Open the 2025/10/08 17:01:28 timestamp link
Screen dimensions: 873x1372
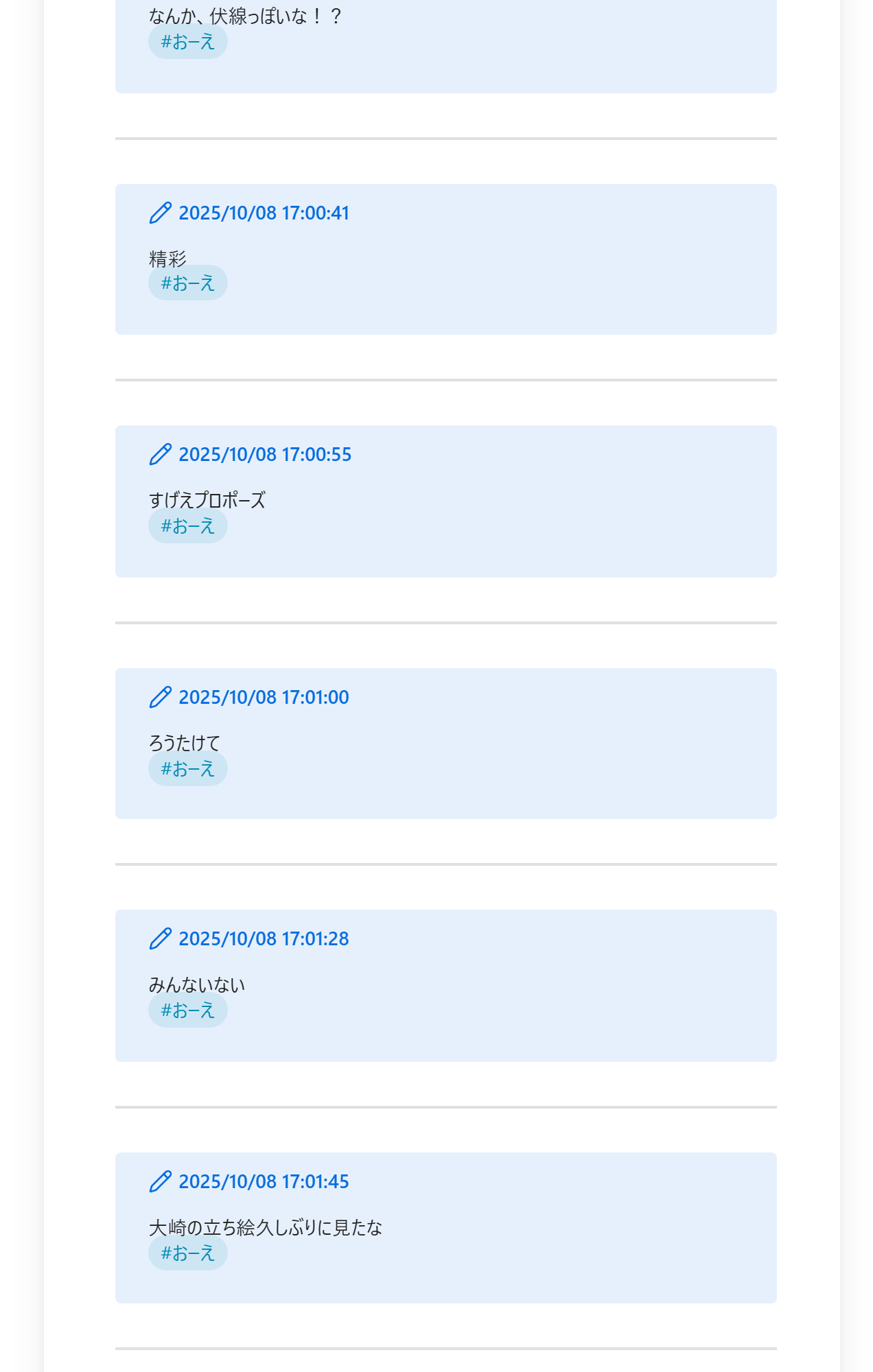(264, 939)
